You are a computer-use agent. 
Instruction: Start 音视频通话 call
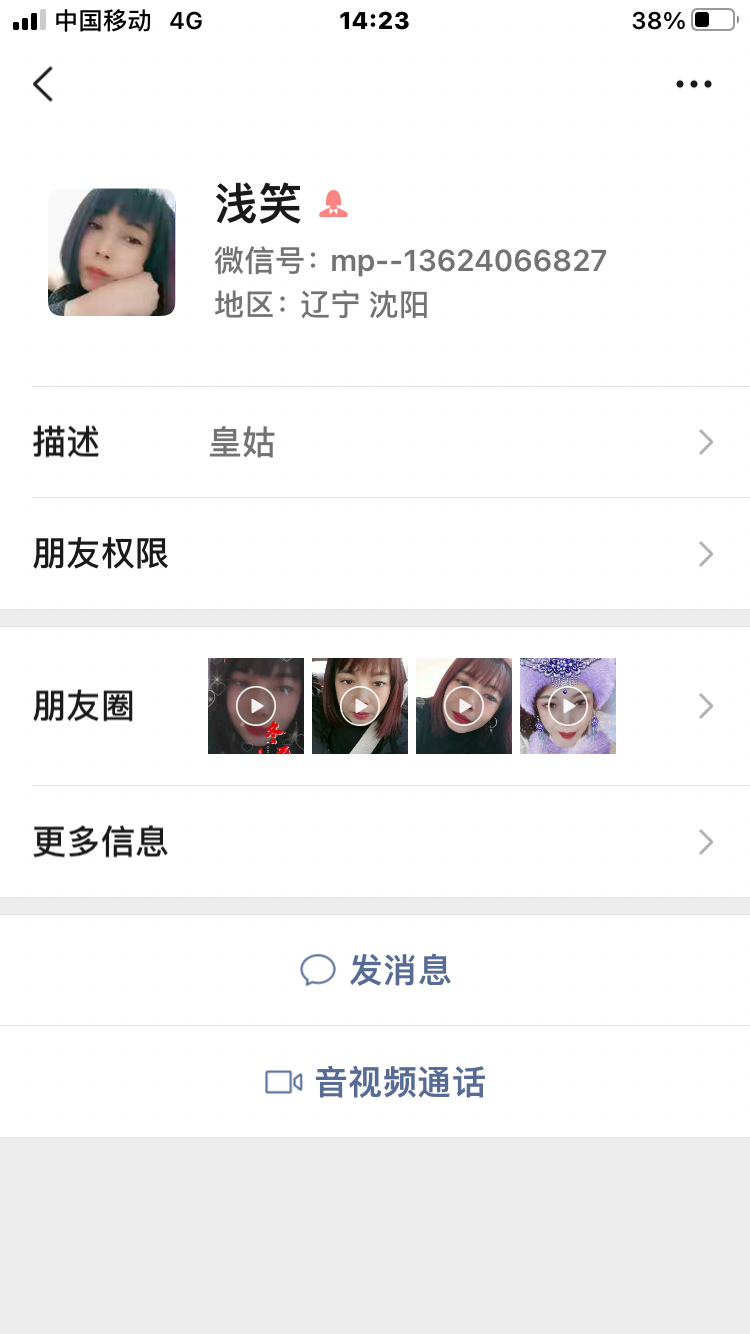[376, 1082]
